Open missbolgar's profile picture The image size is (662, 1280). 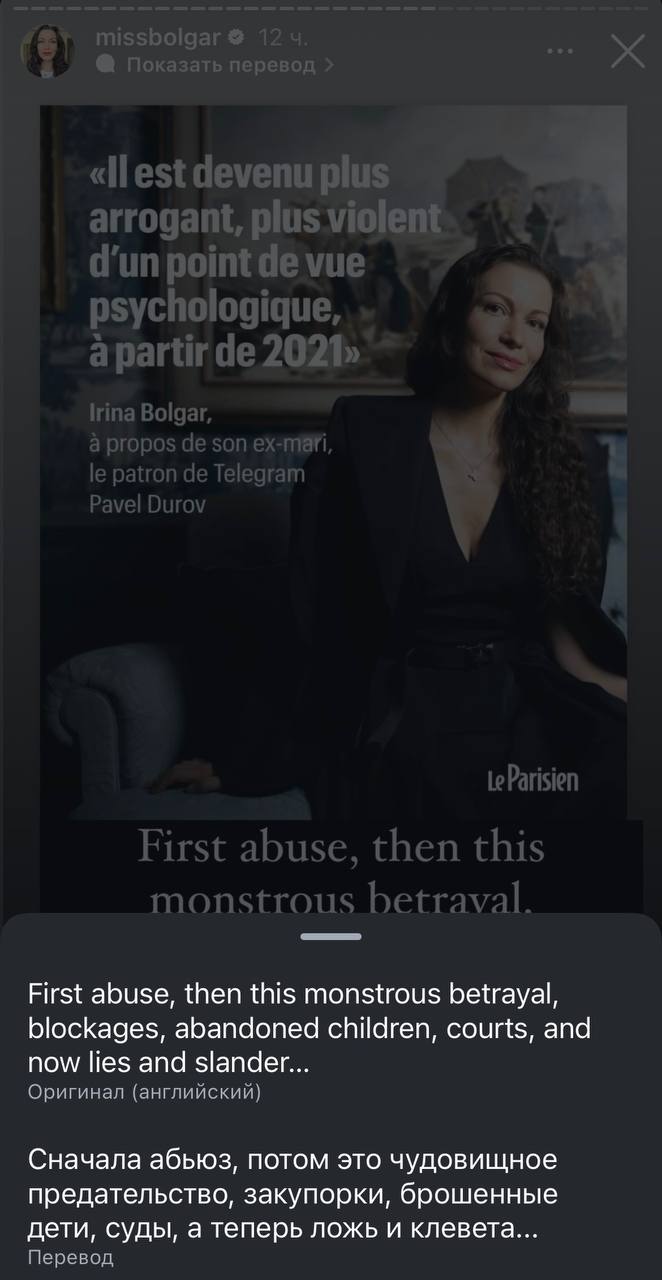[47, 50]
